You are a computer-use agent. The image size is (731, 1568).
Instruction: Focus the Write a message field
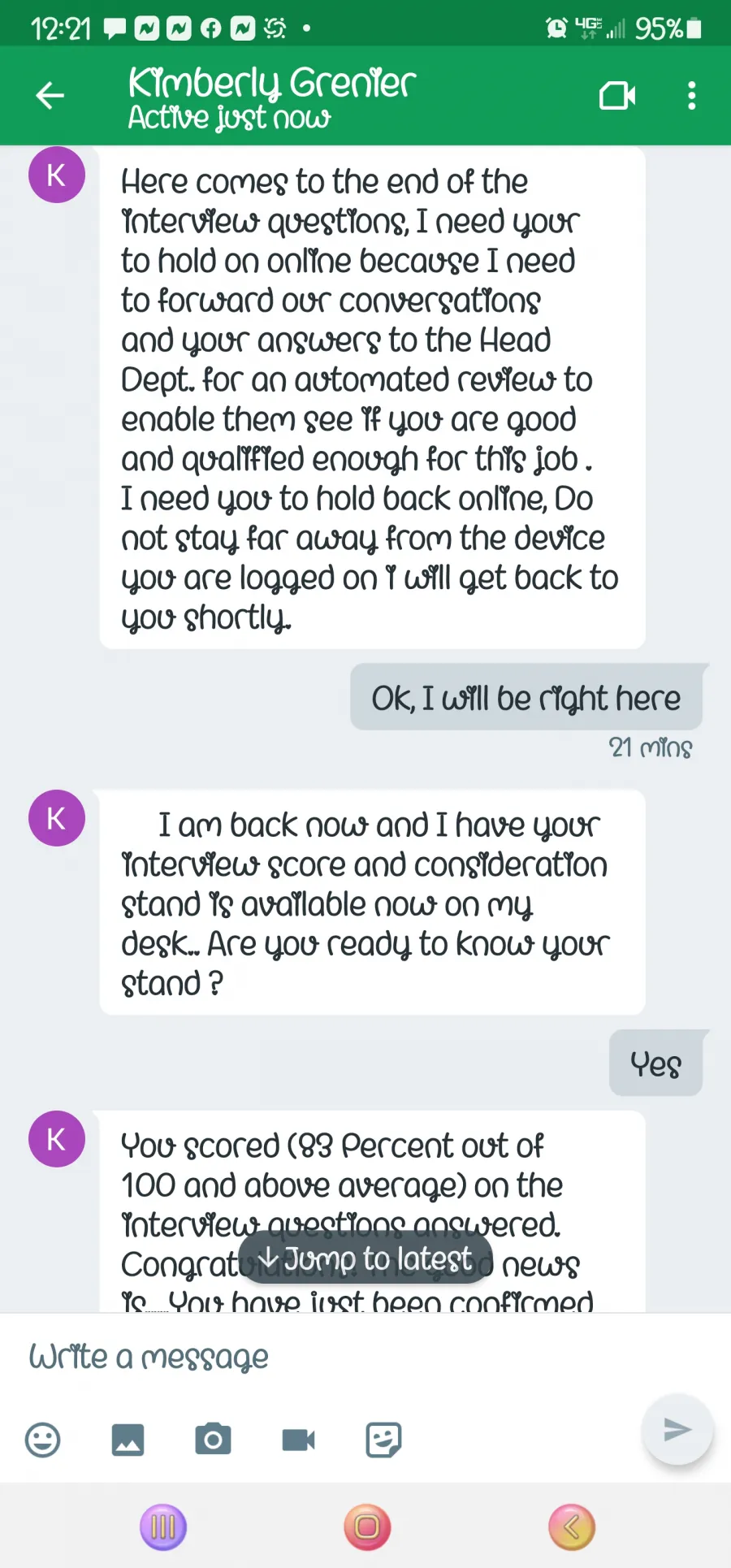[325, 1357]
